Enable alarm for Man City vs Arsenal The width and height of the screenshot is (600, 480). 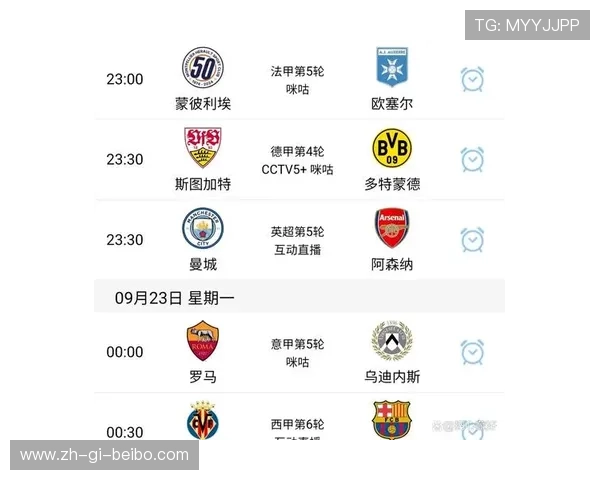point(472,240)
